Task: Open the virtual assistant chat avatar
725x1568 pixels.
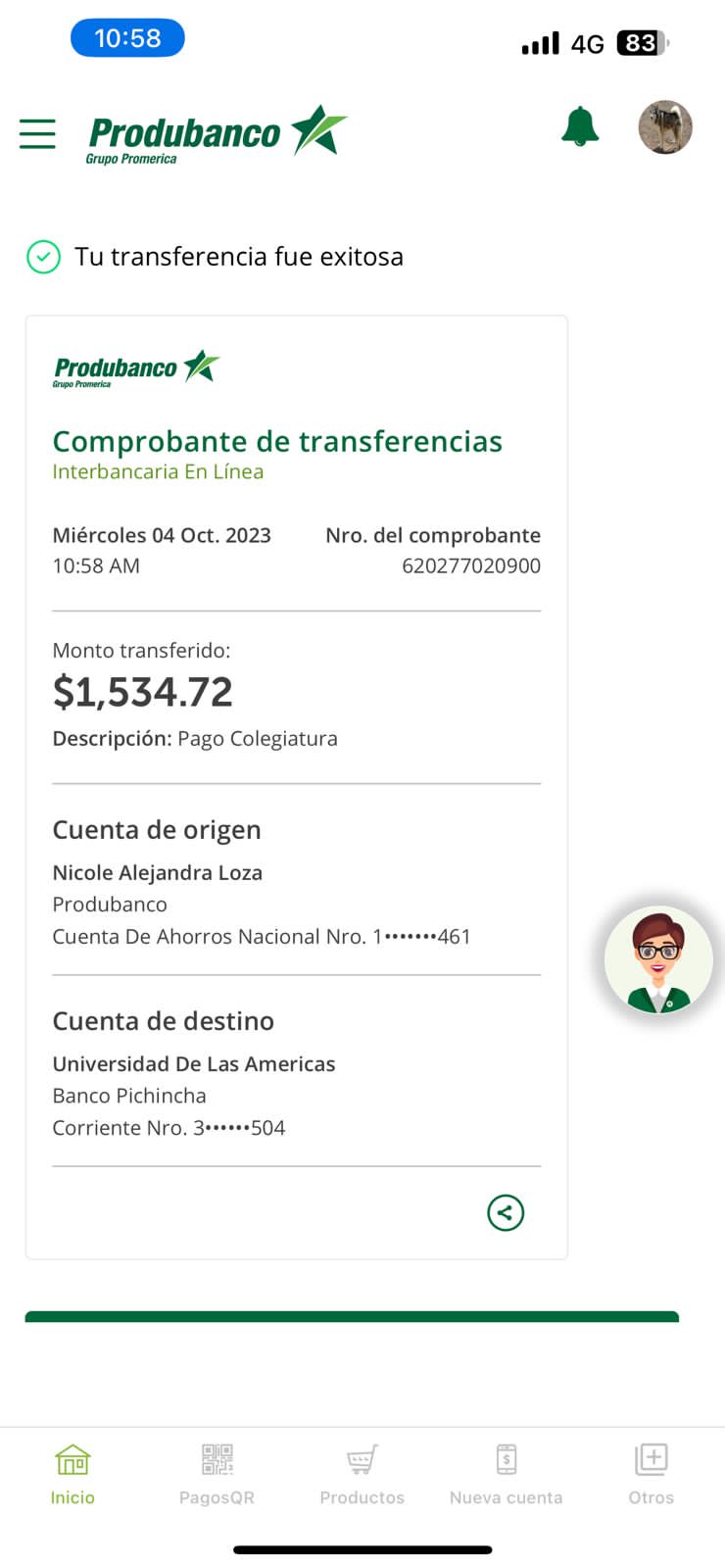Action: tap(658, 960)
